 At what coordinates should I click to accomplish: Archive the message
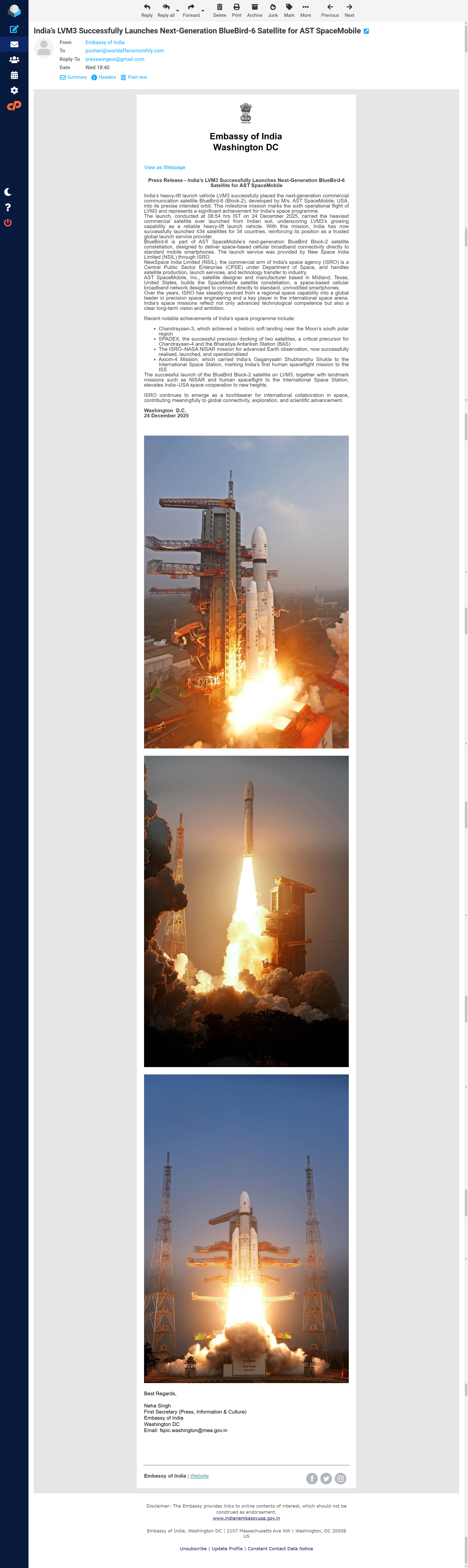pyautogui.click(x=255, y=10)
